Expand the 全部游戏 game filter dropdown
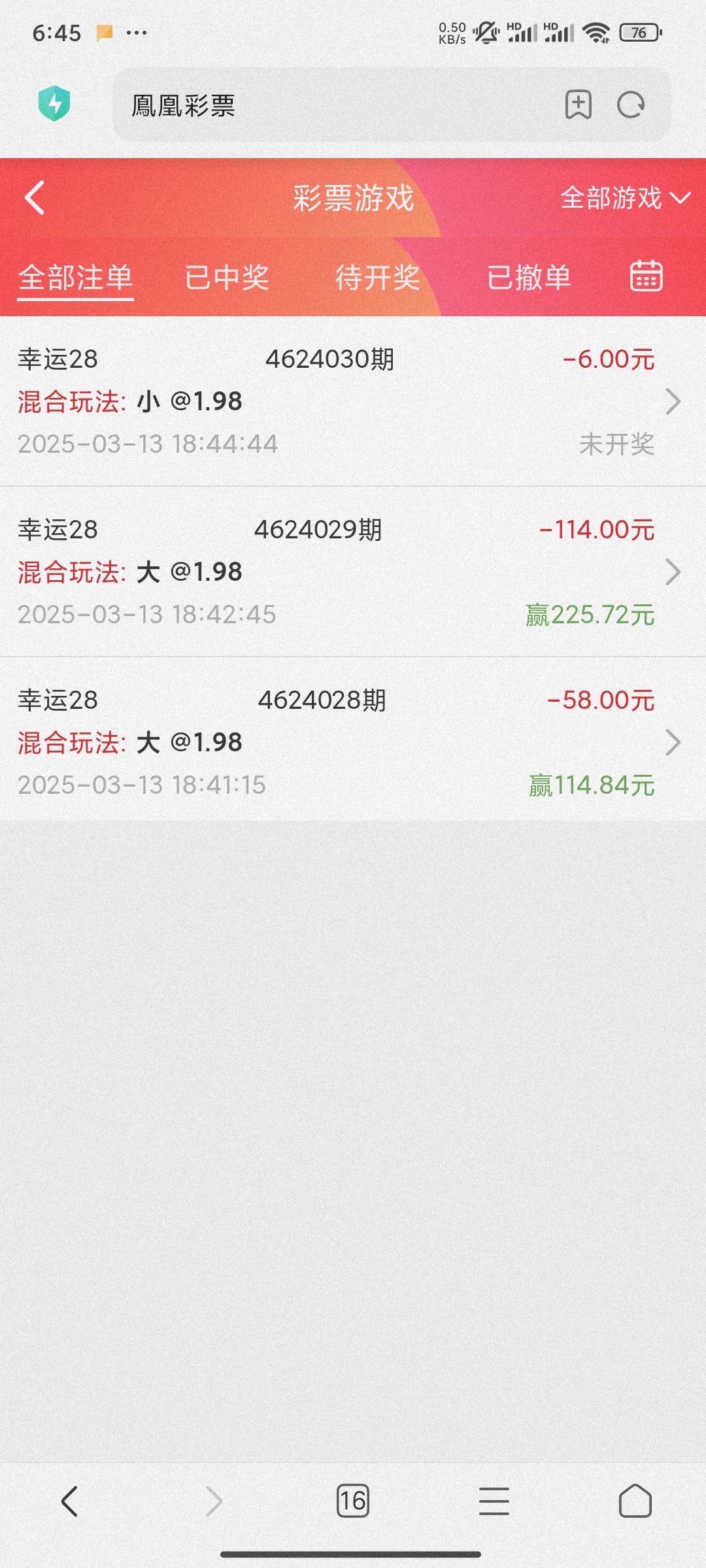Viewport: 706px width, 1568px height. point(624,197)
